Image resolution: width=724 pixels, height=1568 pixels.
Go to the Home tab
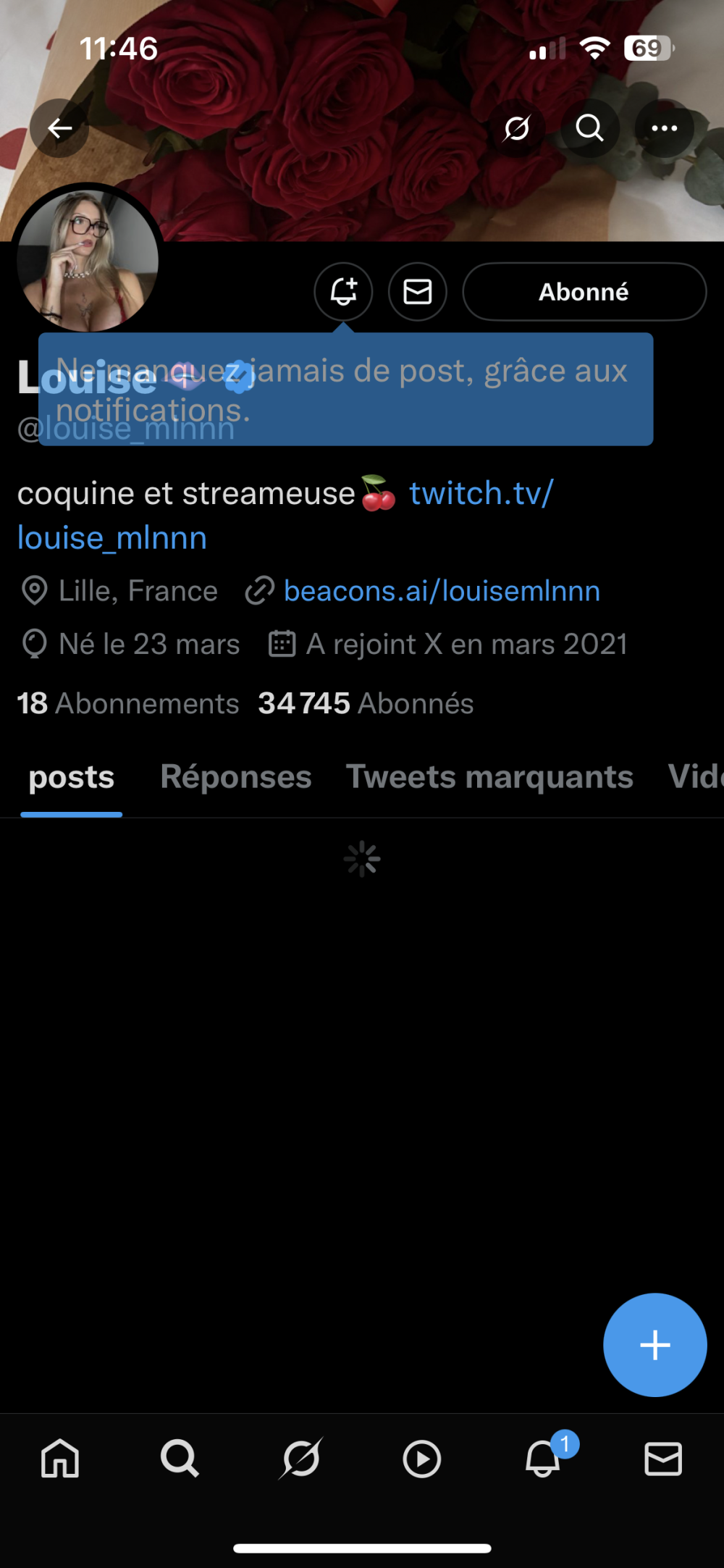point(60,1459)
